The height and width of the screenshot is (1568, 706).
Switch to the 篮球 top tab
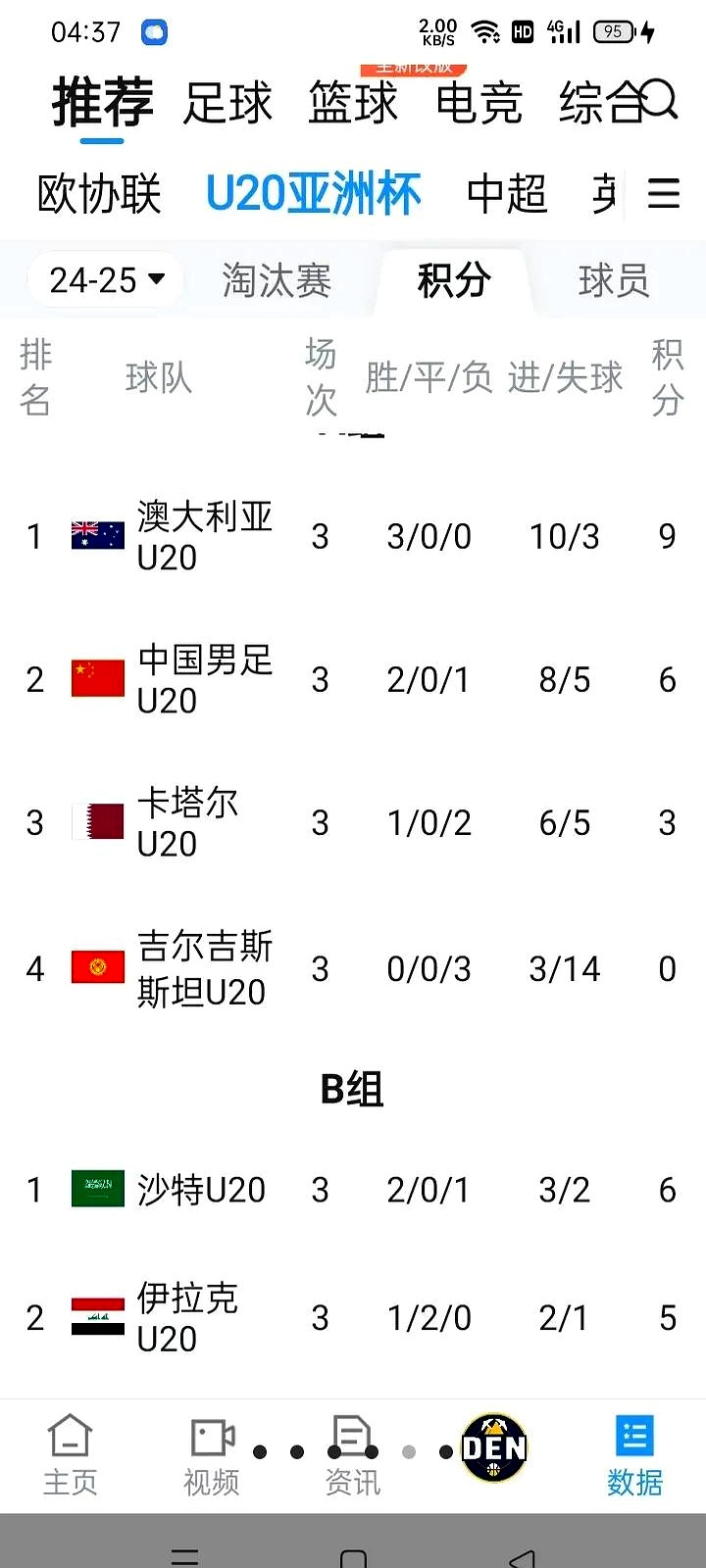click(x=353, y=103)
